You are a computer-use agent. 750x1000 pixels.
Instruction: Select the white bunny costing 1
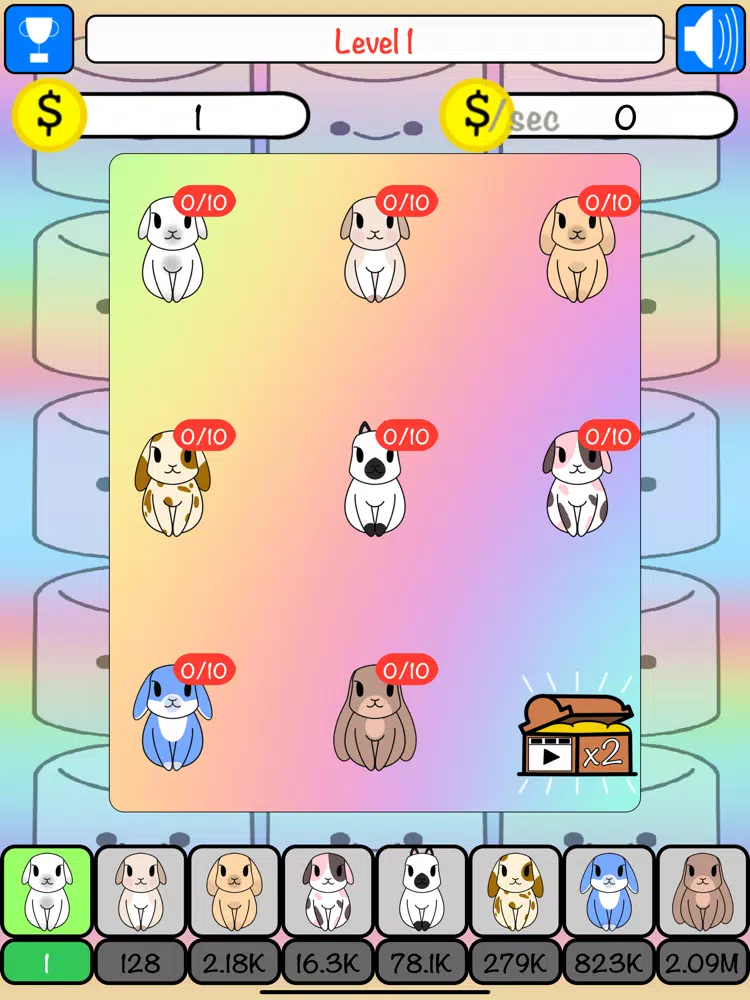[x=47, y=891]
